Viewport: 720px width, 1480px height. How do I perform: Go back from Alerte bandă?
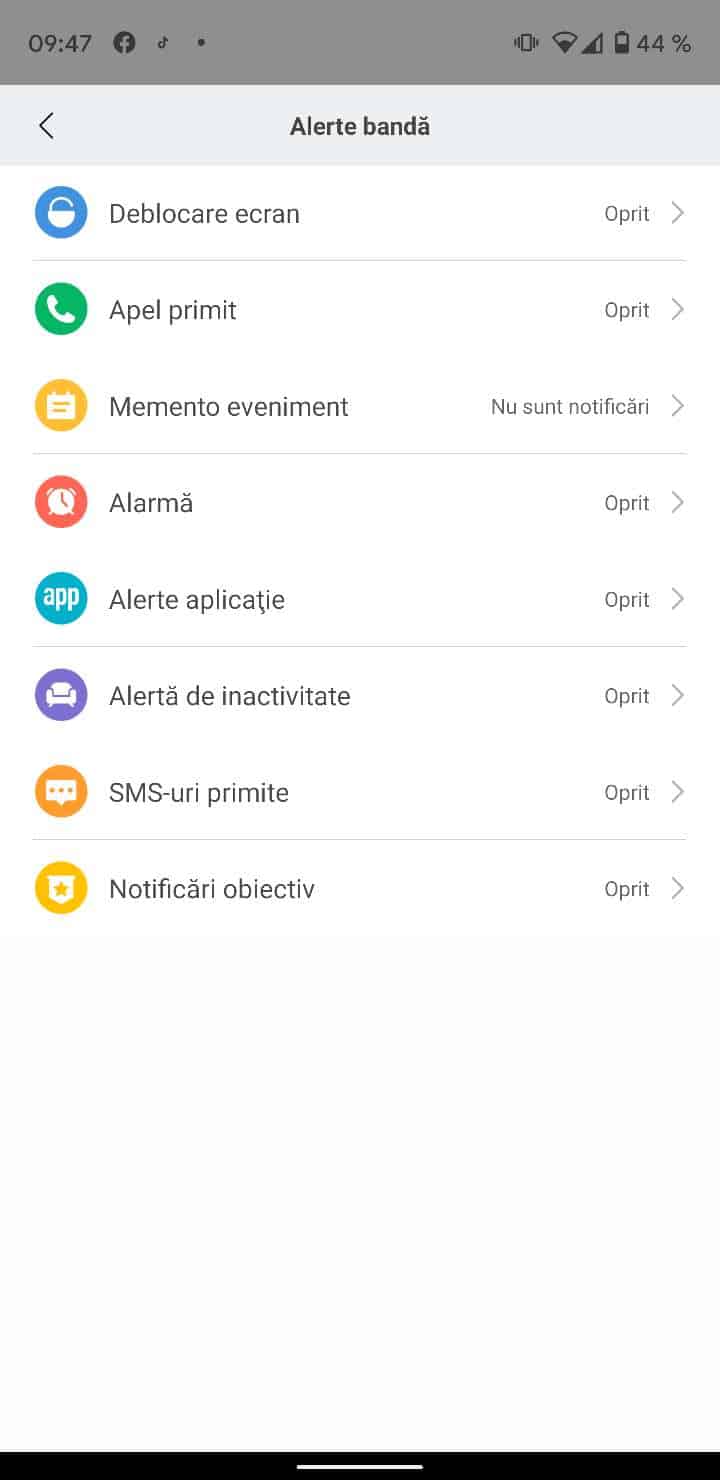pyautogui.click(x=46, y=126)
